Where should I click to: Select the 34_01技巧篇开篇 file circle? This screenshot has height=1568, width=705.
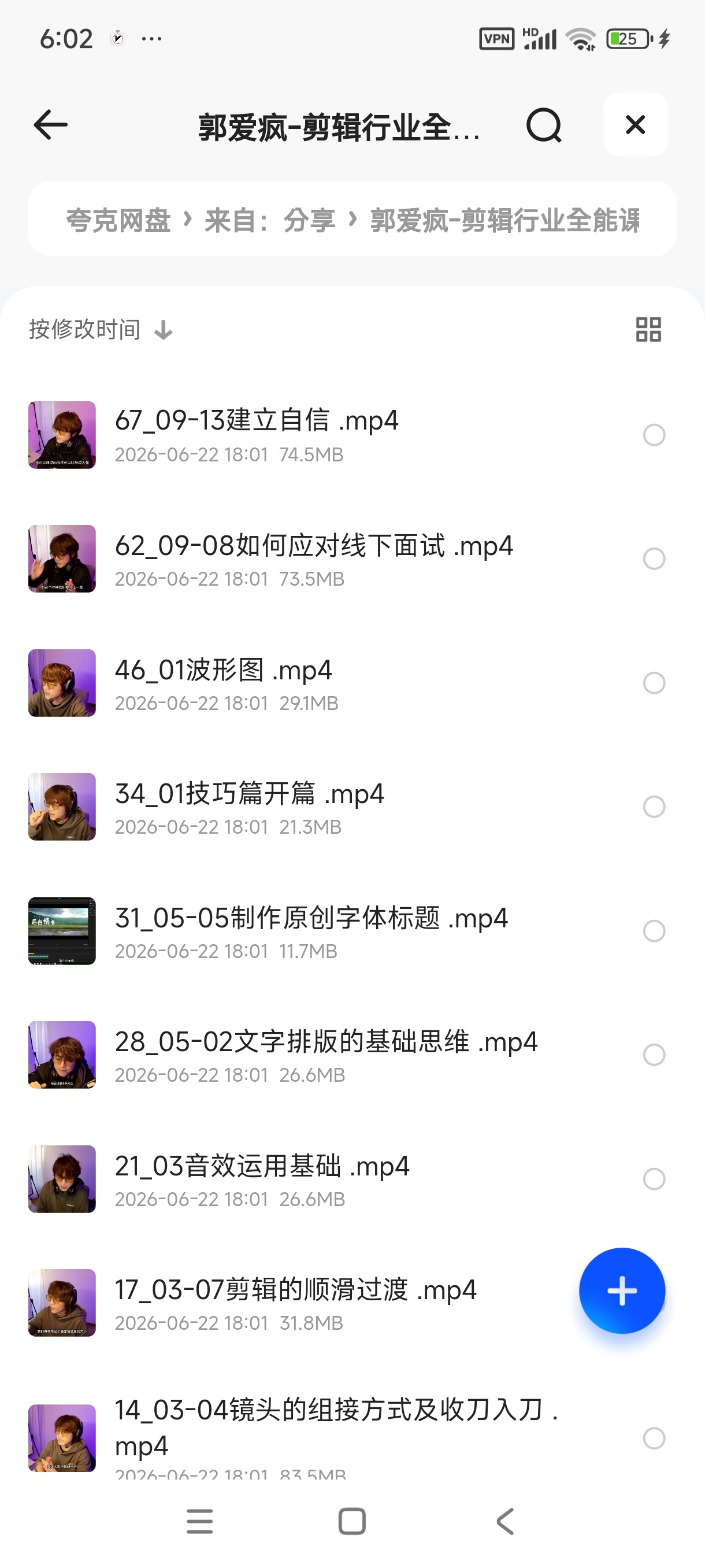click(x=654, y=807)
